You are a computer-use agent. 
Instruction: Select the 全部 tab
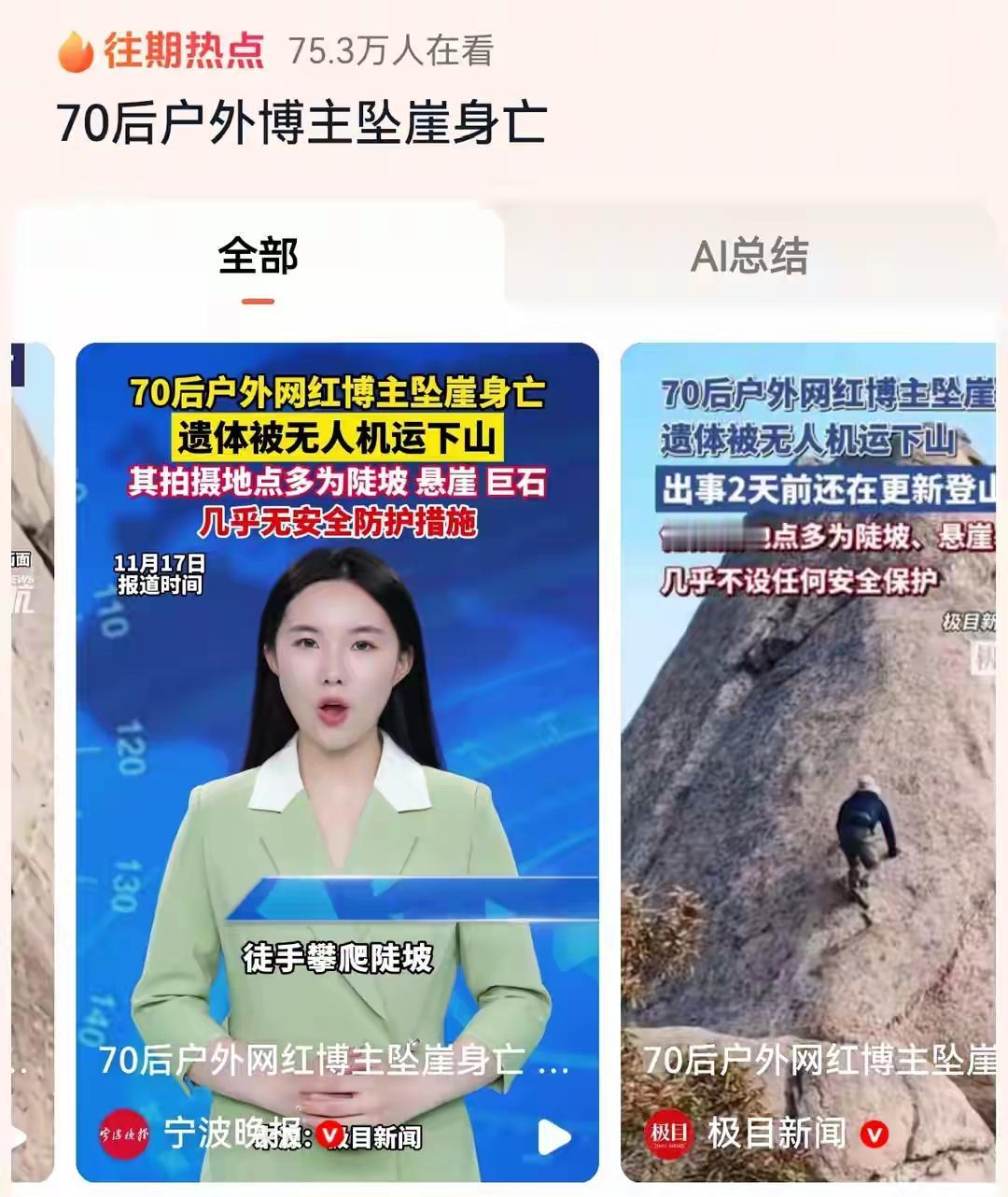[x=259, y=254]
